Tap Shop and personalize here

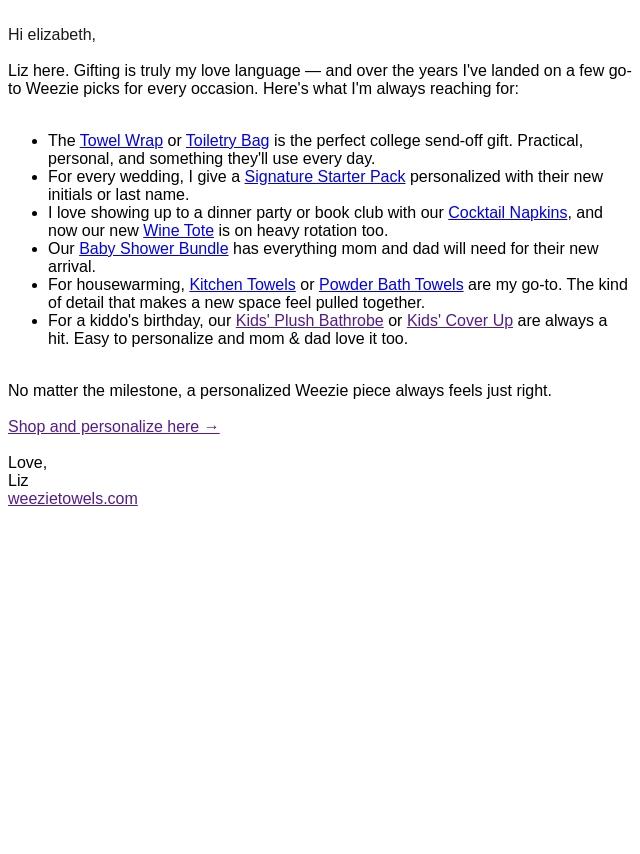pos(114,426)
